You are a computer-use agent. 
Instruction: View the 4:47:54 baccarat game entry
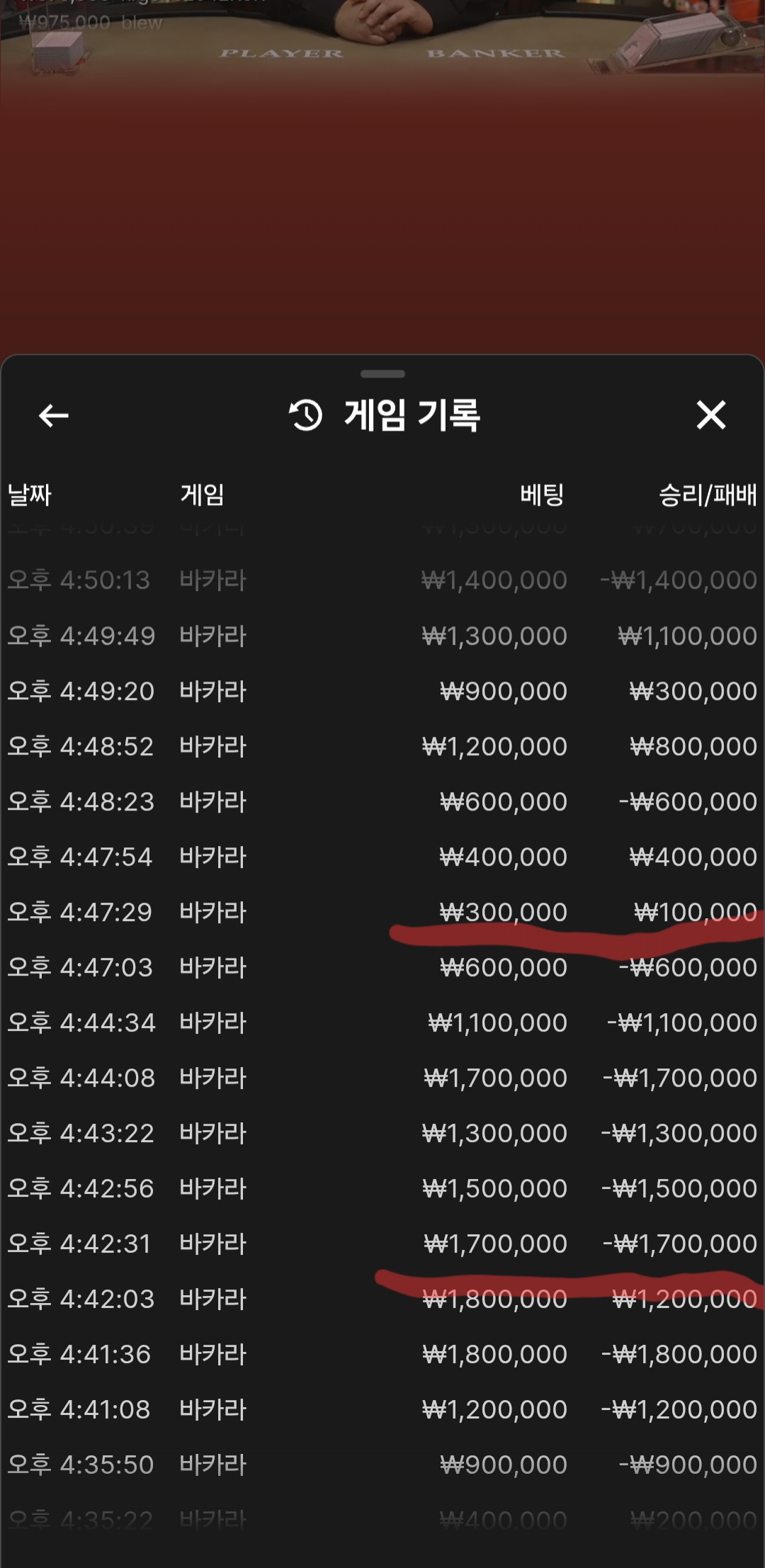[x=382, y=857]
